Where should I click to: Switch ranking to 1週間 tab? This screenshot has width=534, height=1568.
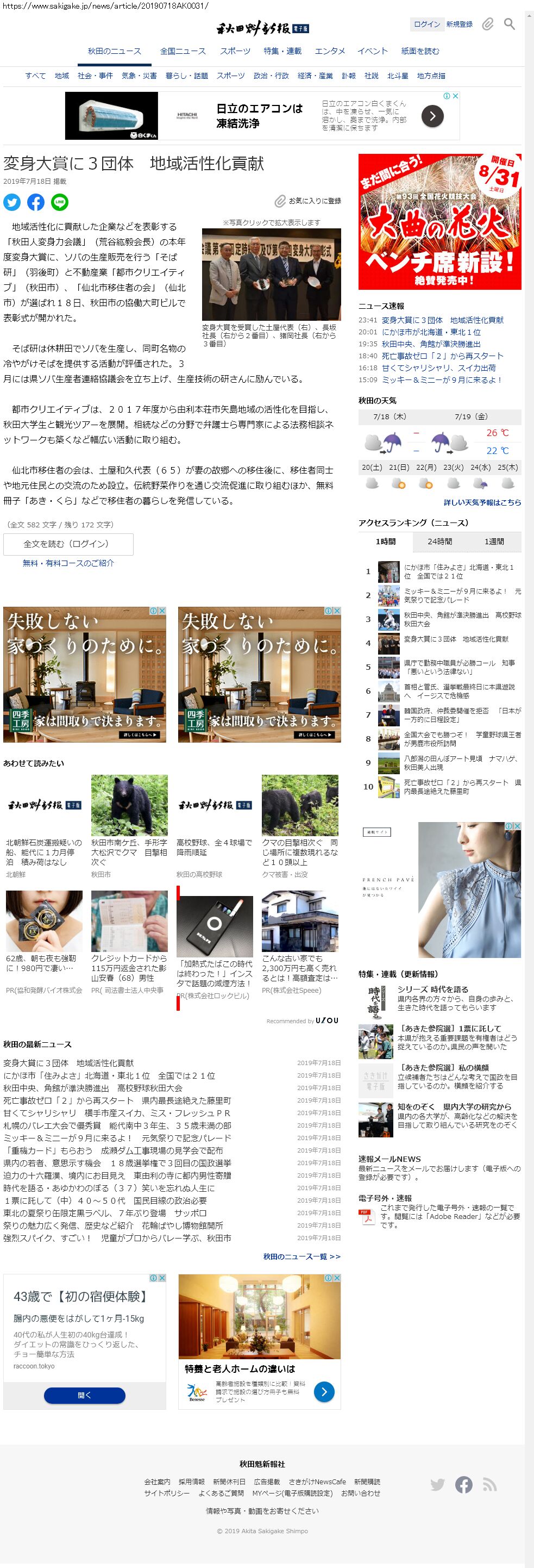tap(494, 542)
